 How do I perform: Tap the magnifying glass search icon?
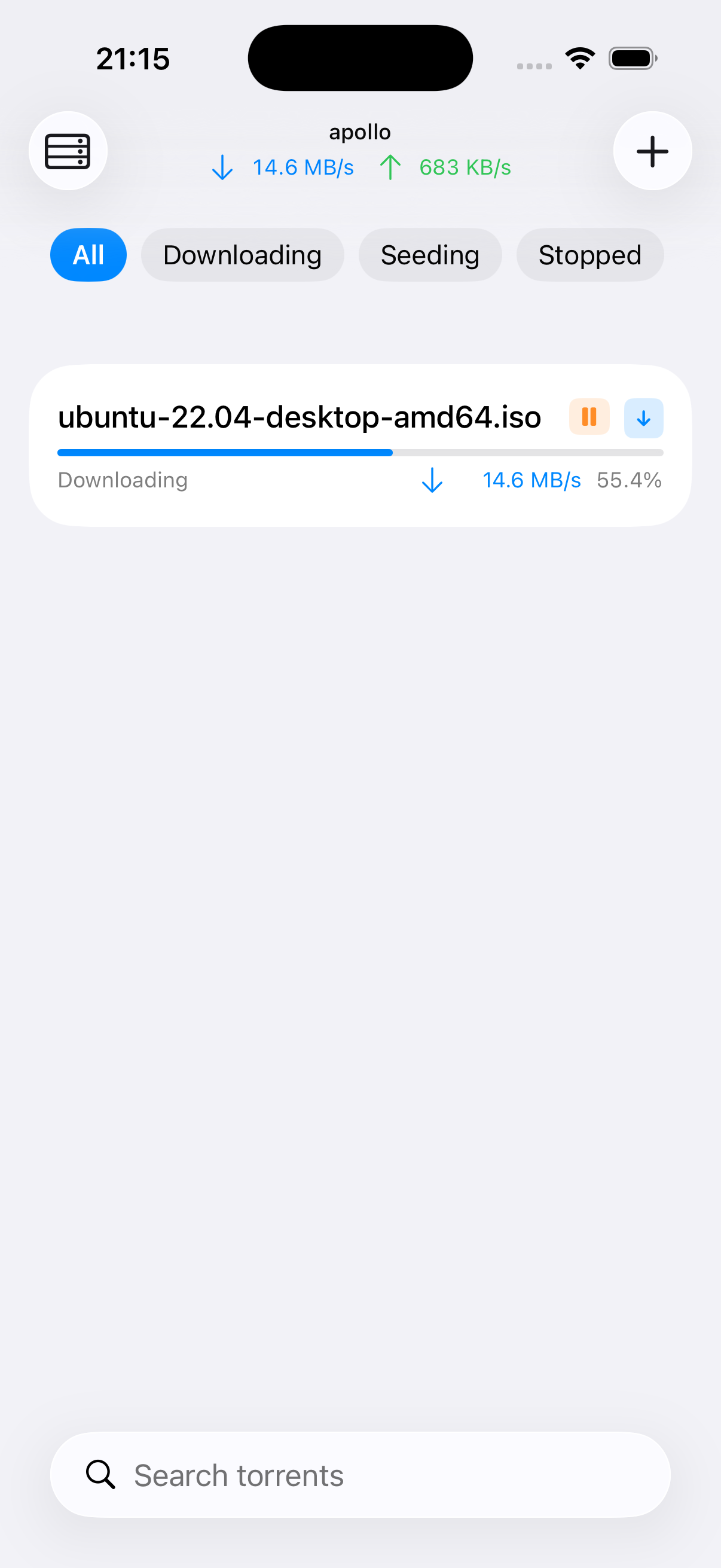pos(100,1474)
